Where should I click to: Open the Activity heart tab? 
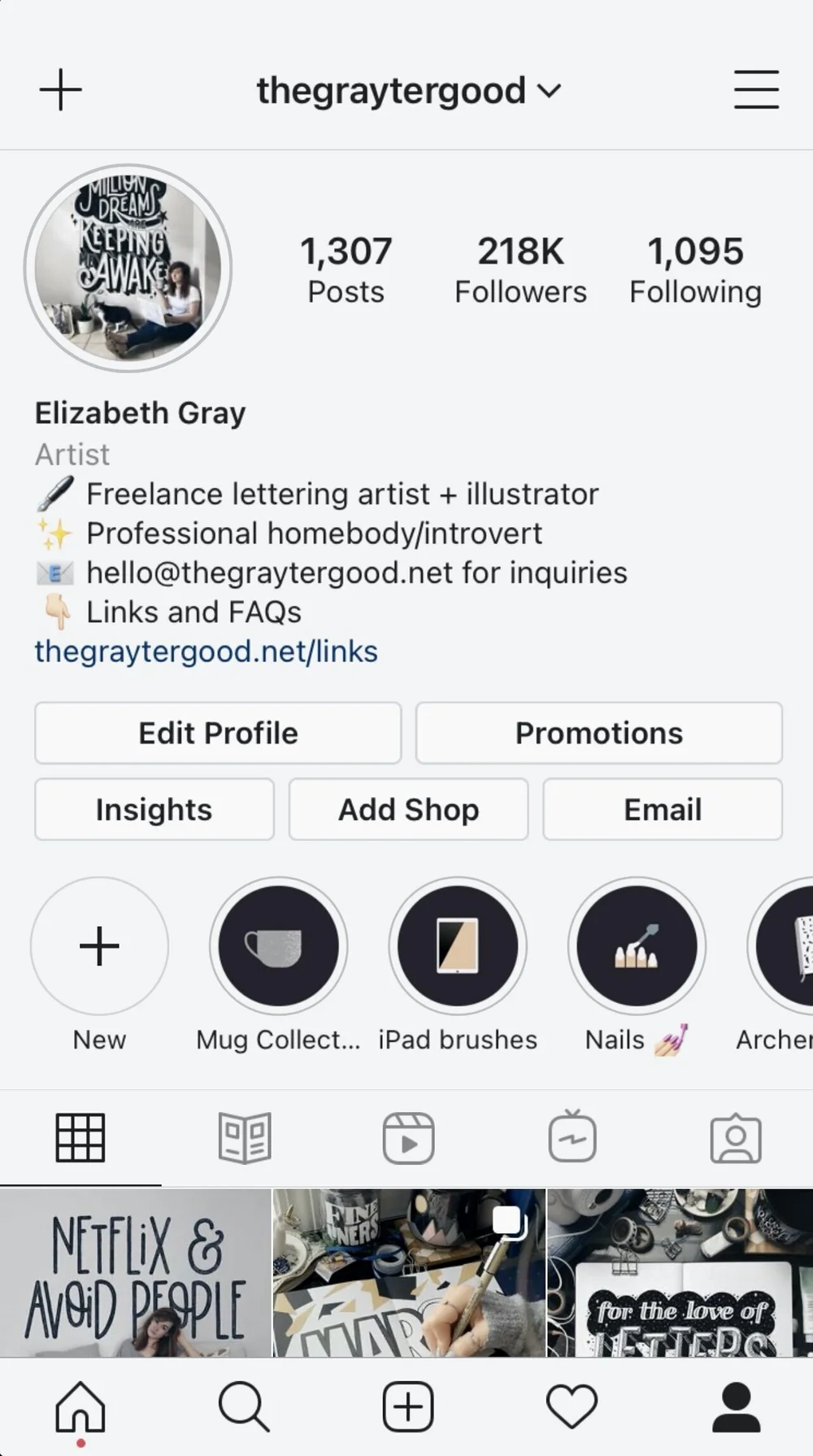(x=572, y=1406)
